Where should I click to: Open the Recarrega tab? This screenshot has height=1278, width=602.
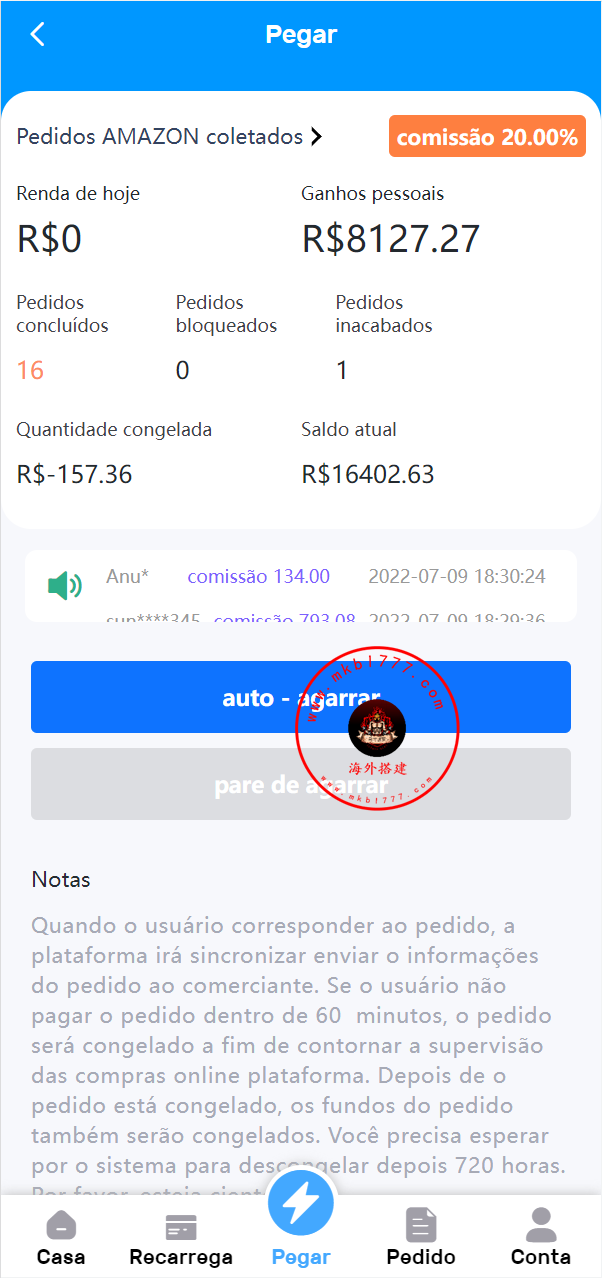pos(181,1238)
